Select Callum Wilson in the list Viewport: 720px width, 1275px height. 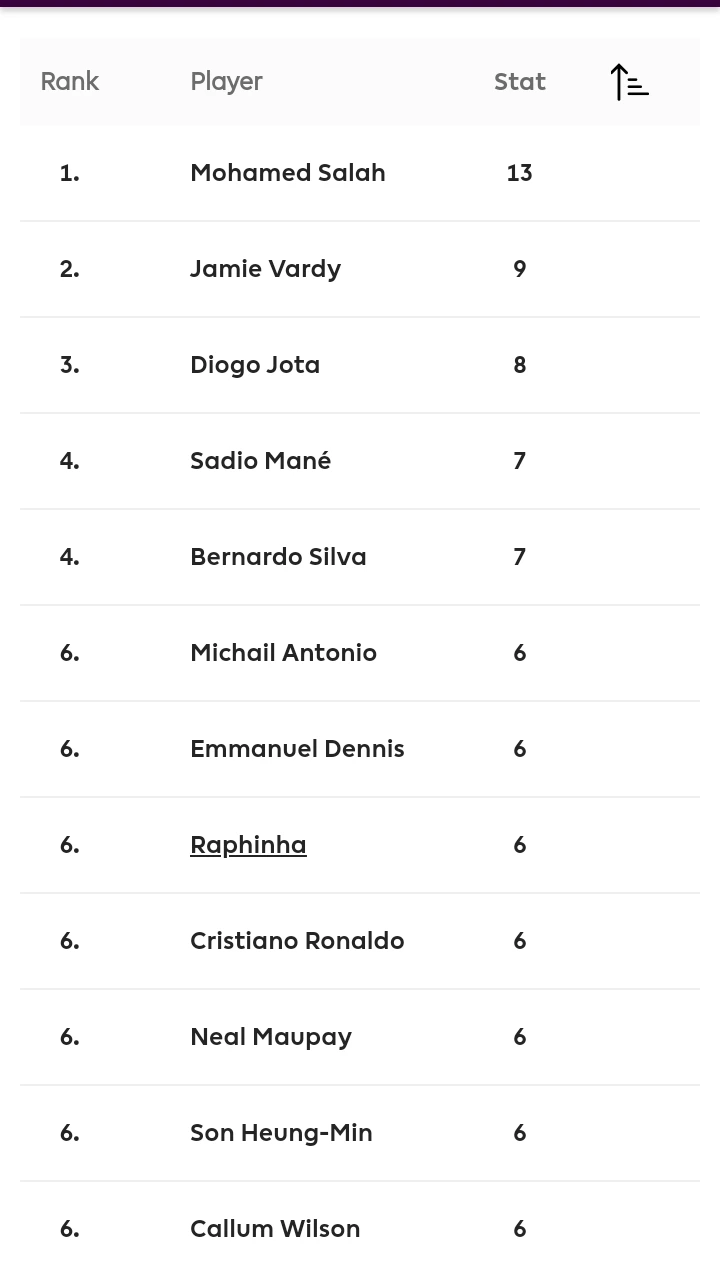click(x=275, y=1229)
